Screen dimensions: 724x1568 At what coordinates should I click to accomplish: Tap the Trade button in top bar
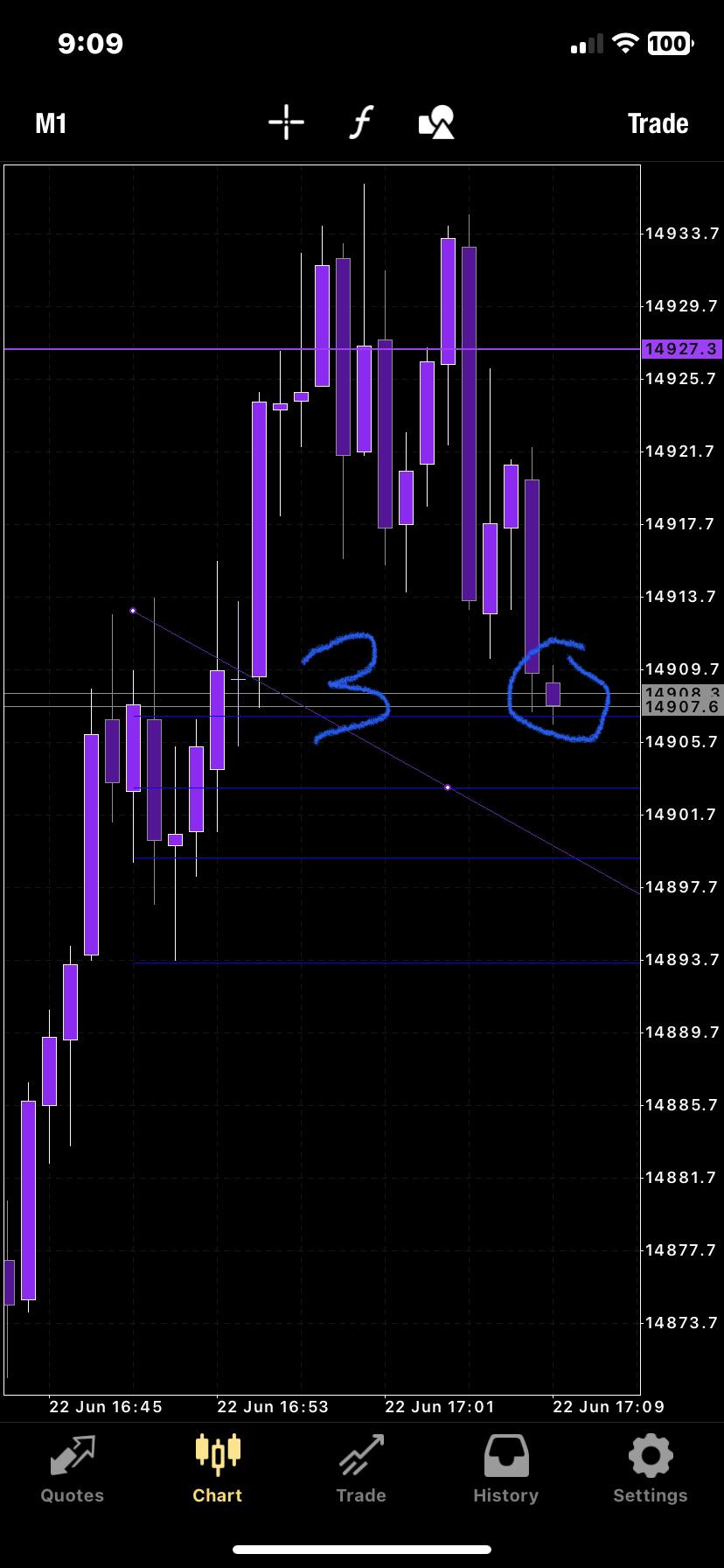(x=658, y=123)
